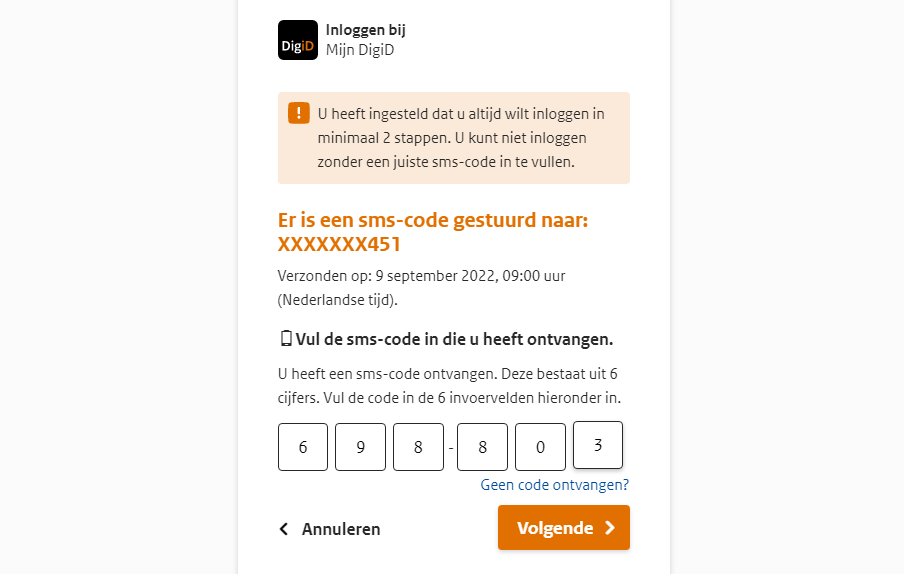This screenshot has width=904, height=574.
Task: Focus the fourth code field, second 8
Action: pos(482,447)
